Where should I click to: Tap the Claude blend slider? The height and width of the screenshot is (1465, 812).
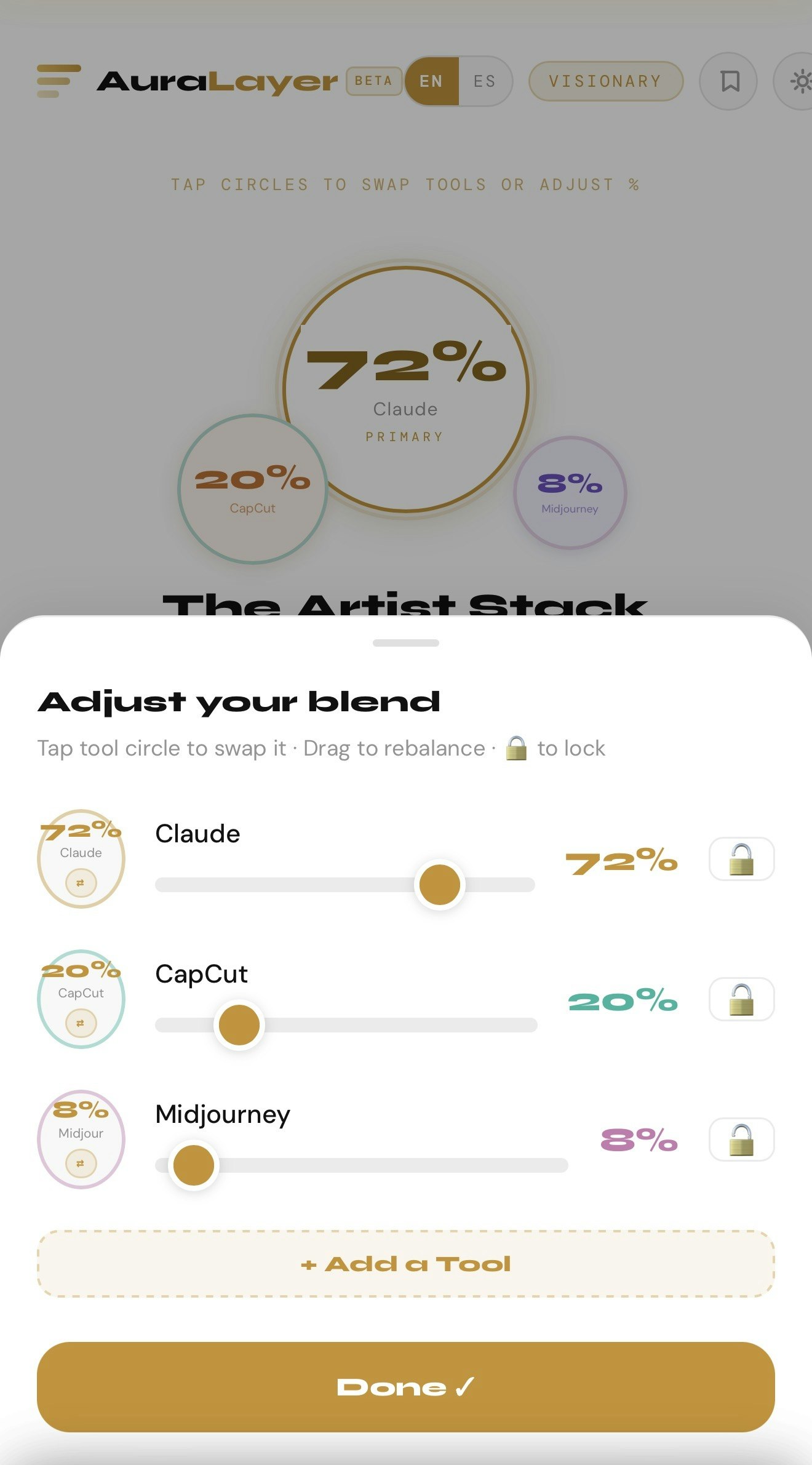pyautogui.click(x=345, y=885)
